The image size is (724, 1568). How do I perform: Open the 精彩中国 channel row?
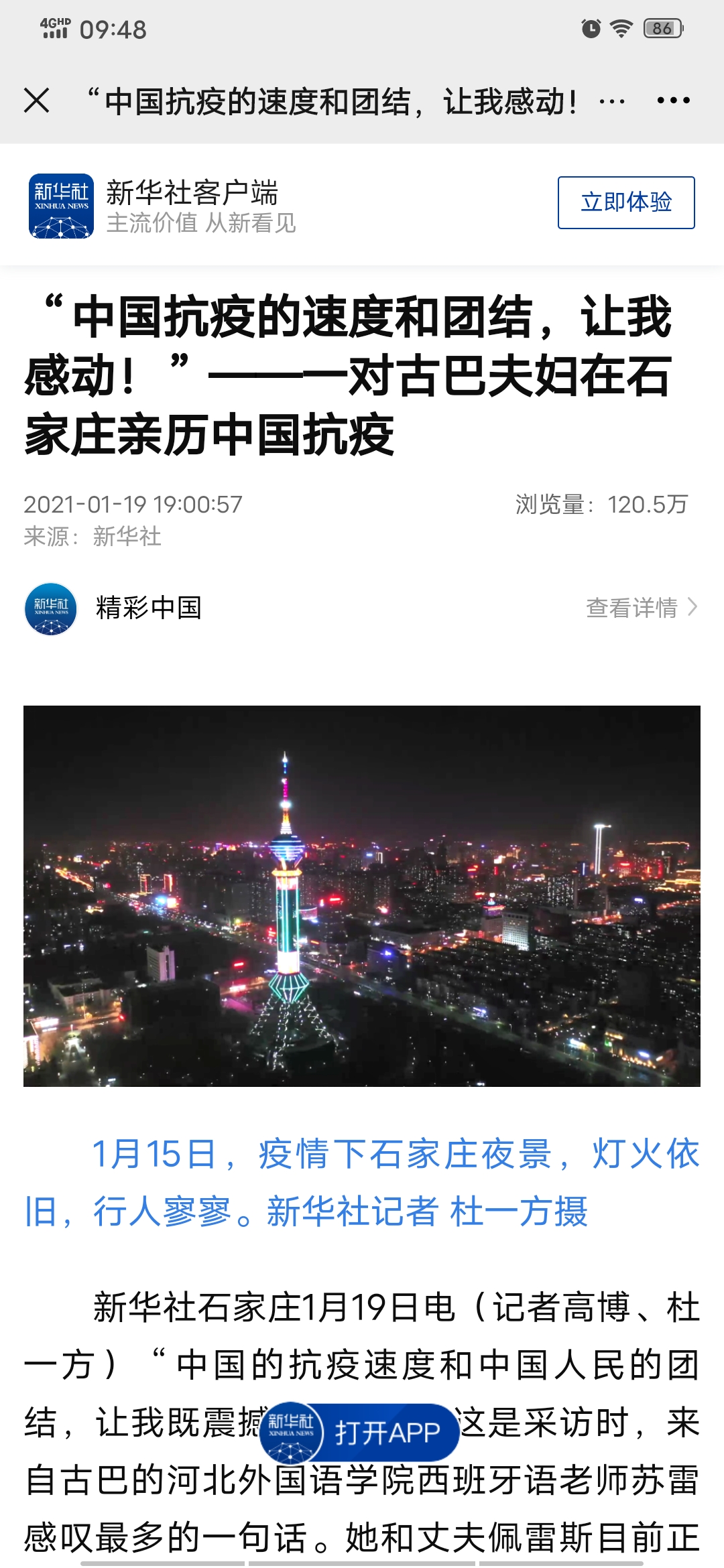tap(362, 608)
